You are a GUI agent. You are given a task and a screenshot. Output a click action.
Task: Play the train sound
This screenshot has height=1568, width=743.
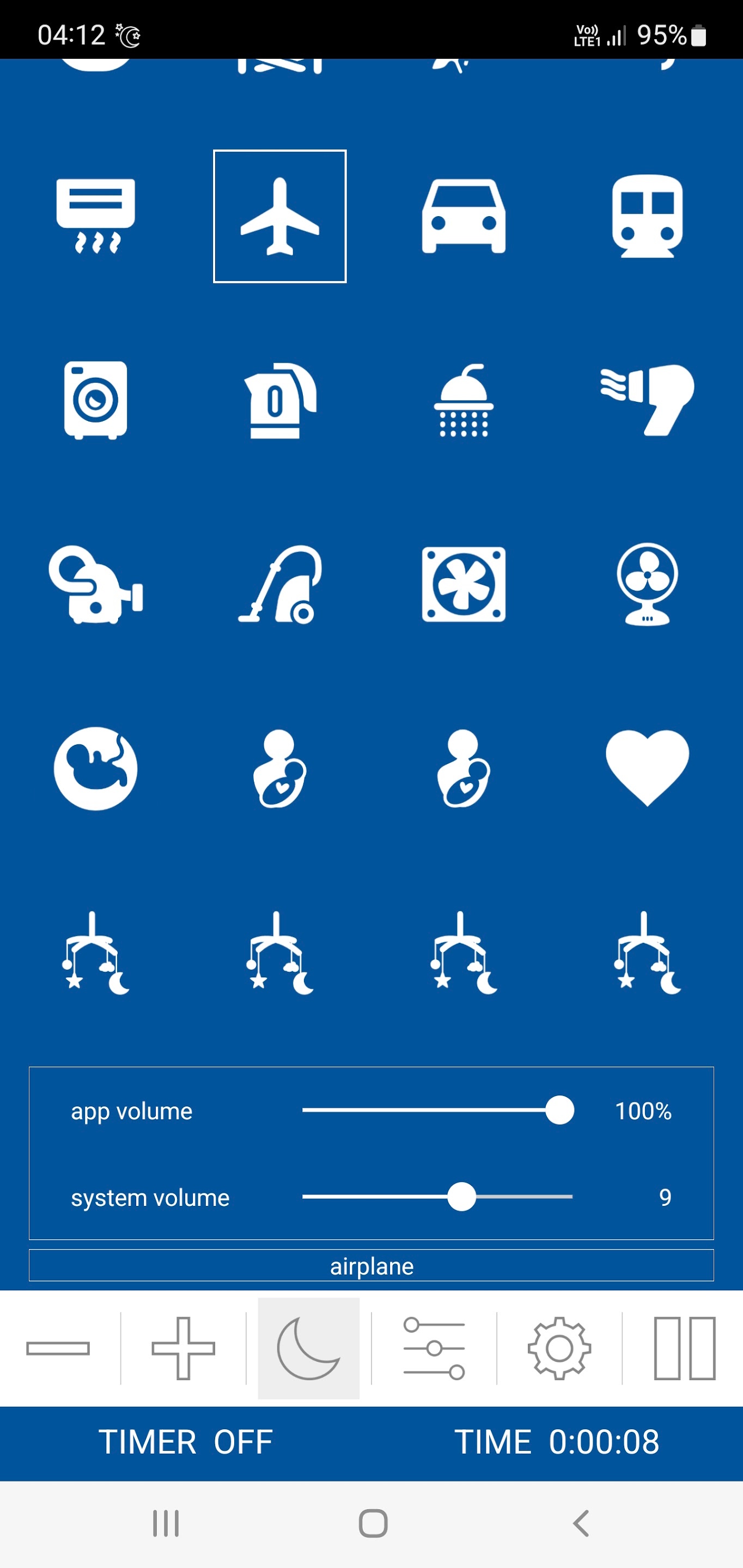tap(647, 216)
